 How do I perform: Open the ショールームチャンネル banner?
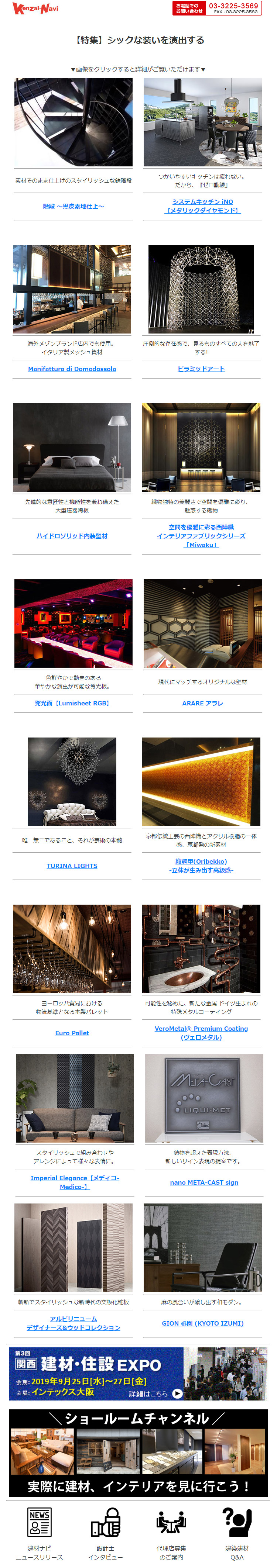click(x=138, y=1453)
